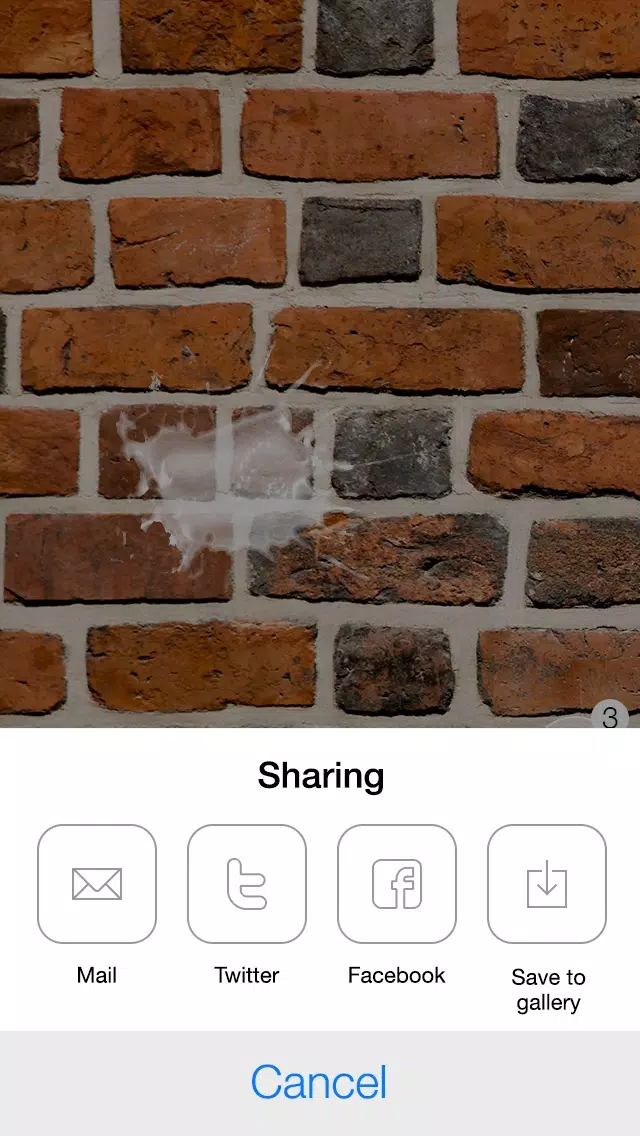
Task: Share via Mail
Action: point(97,884)
